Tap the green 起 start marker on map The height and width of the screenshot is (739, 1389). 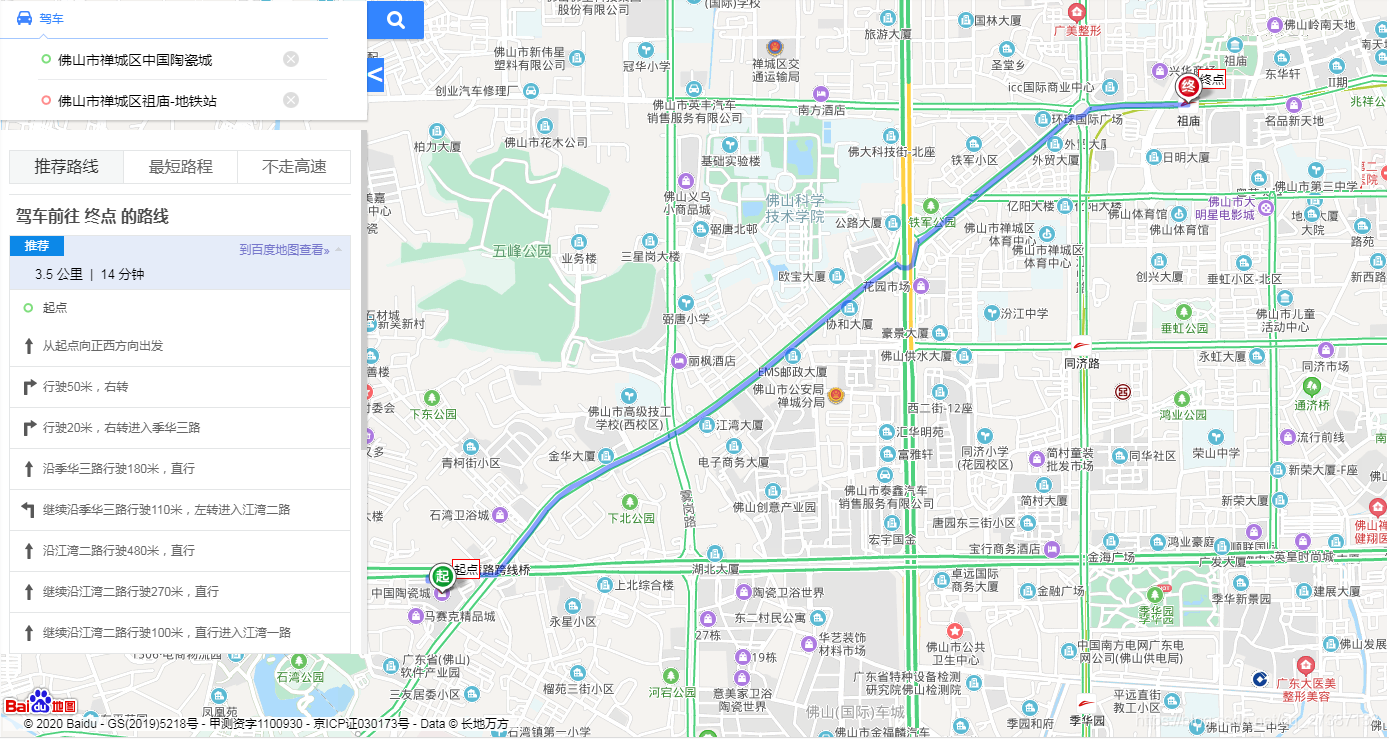coord(442,576)
